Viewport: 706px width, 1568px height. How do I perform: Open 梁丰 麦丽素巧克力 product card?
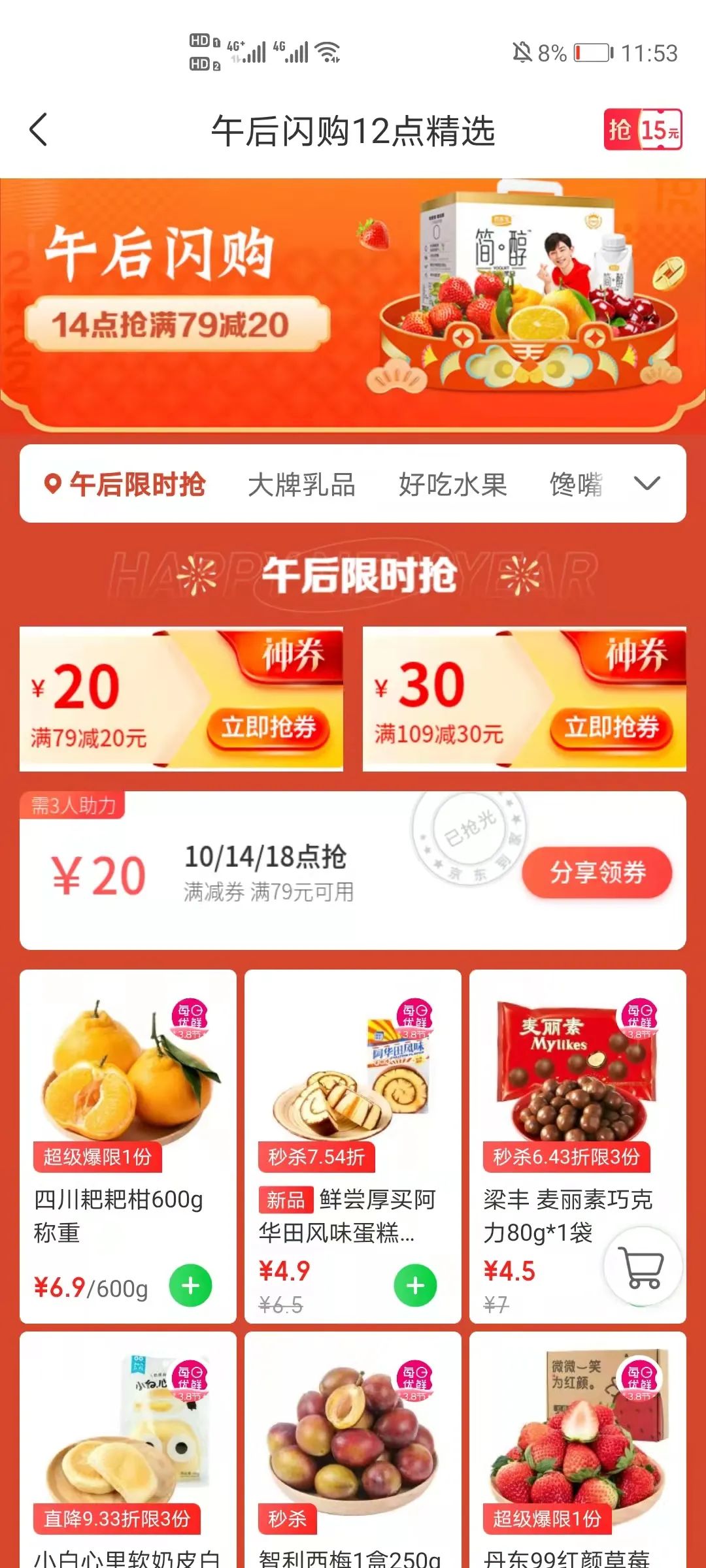point(567,1215)
